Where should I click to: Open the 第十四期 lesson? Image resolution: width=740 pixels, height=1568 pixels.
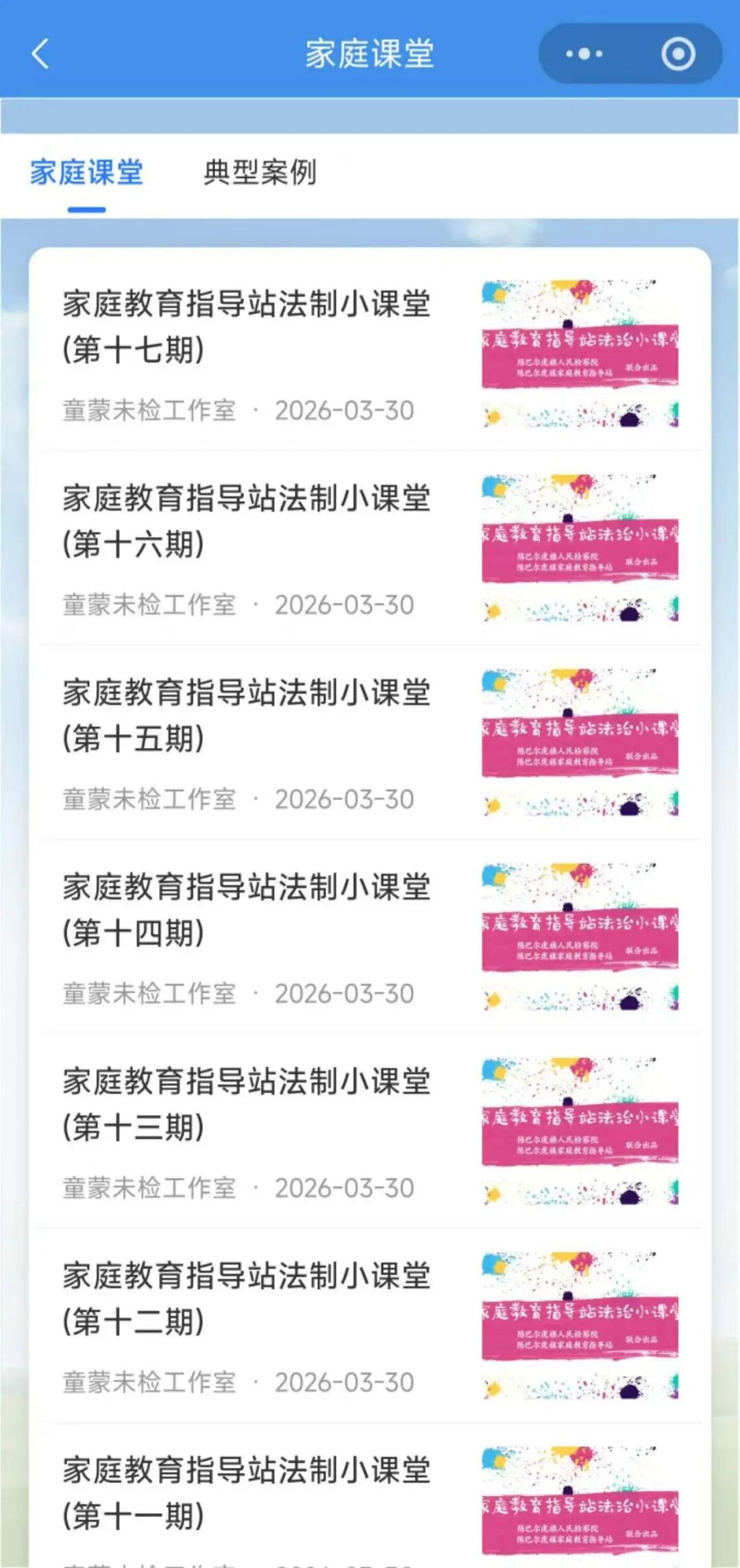247,910
